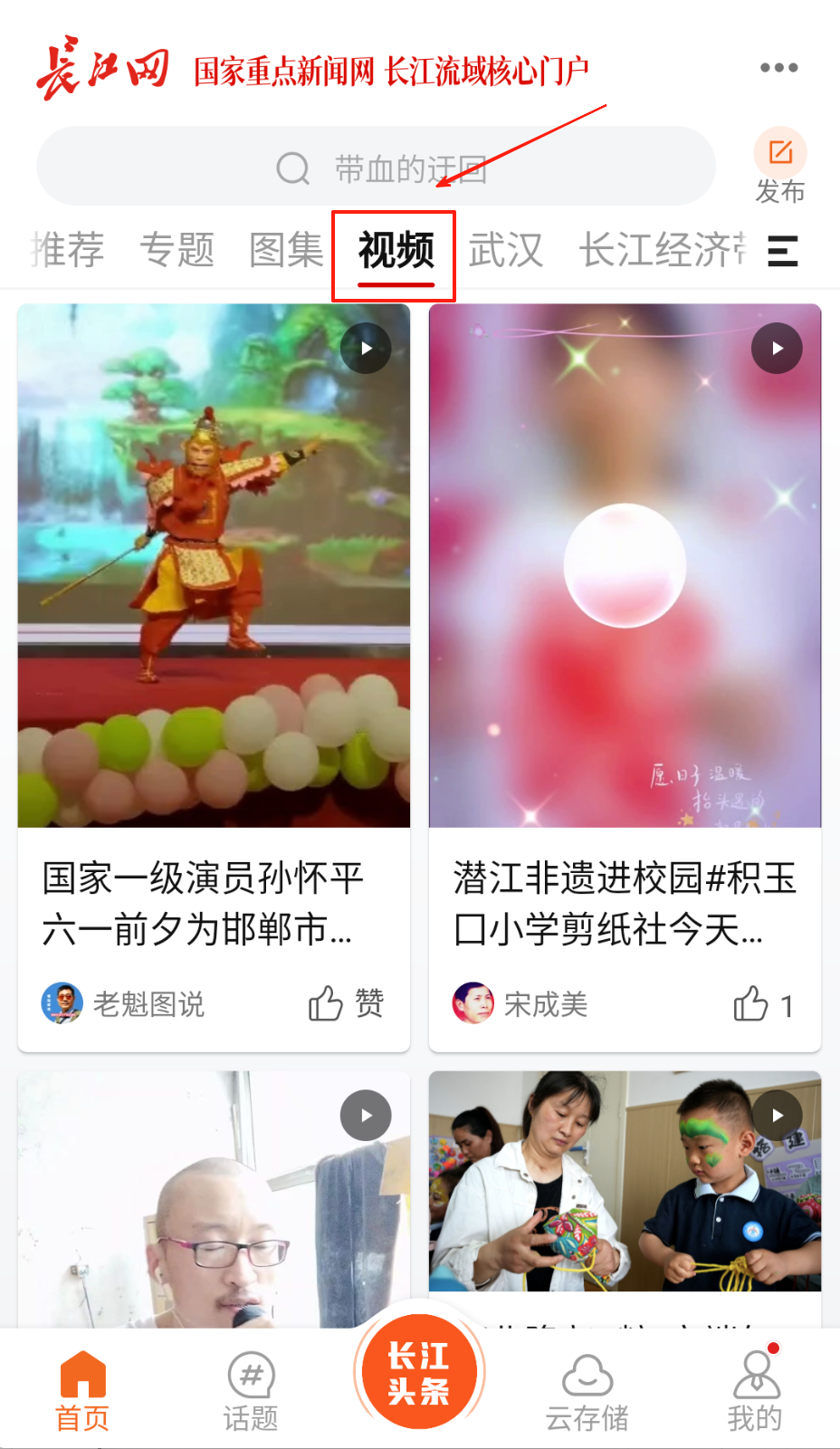This screenshot has height=1449, width=840.
Task: Tap the search box with 带血的迁回
Action: 376,168
